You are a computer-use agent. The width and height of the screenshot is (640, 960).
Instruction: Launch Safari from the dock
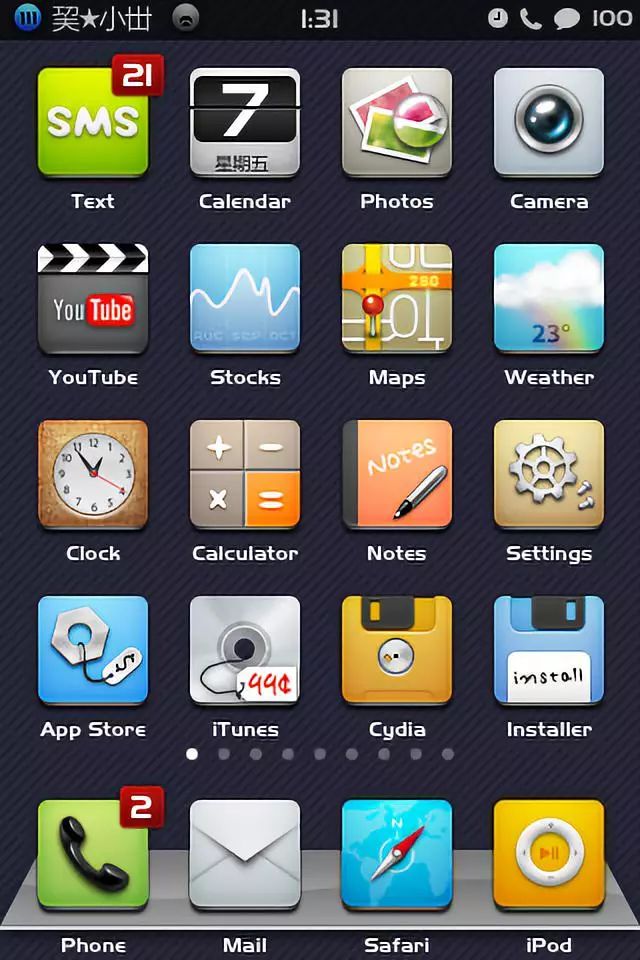(x=397, y=855)
